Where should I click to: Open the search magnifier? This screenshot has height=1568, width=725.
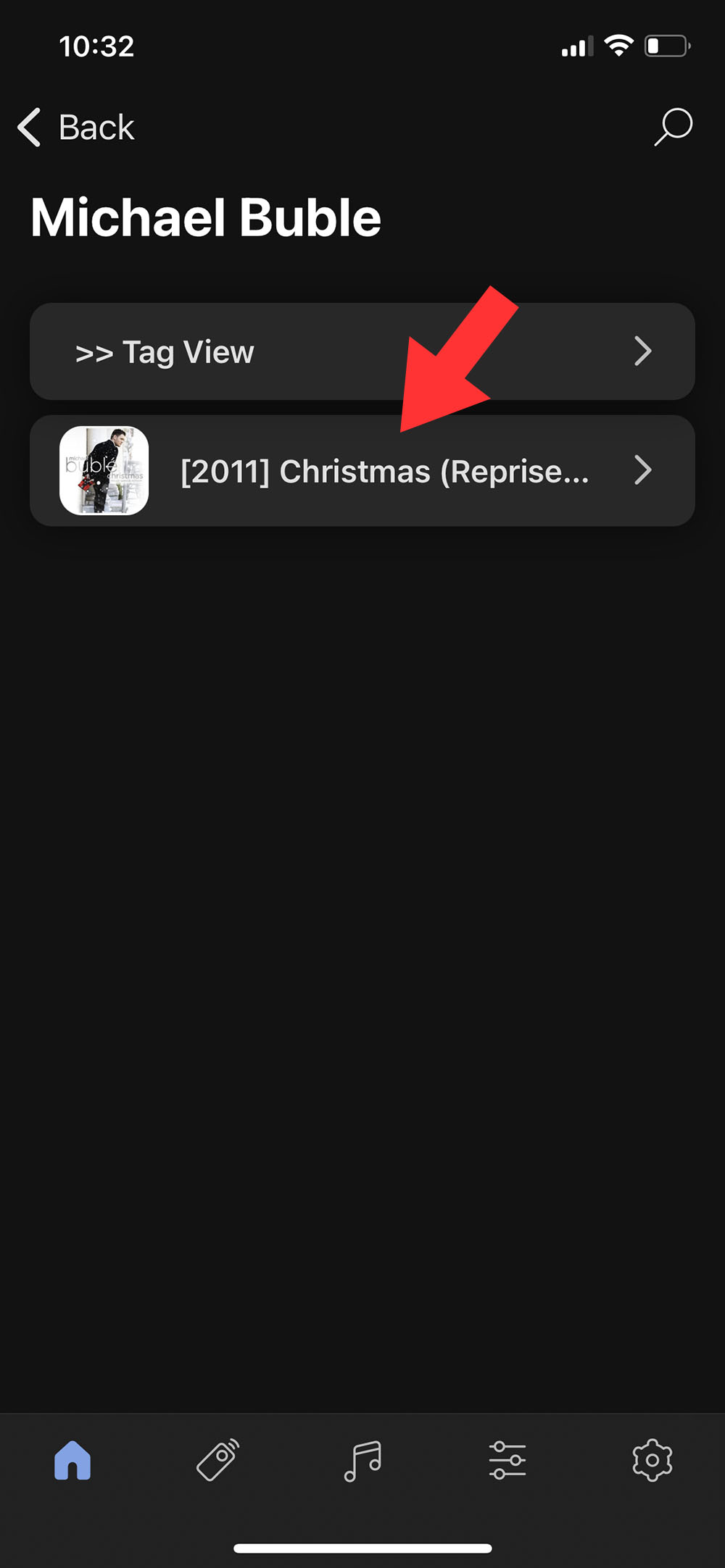674,127
